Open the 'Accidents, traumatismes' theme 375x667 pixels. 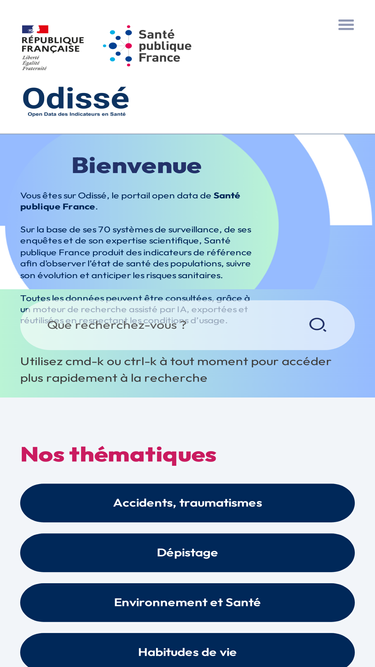pos(188,503)
